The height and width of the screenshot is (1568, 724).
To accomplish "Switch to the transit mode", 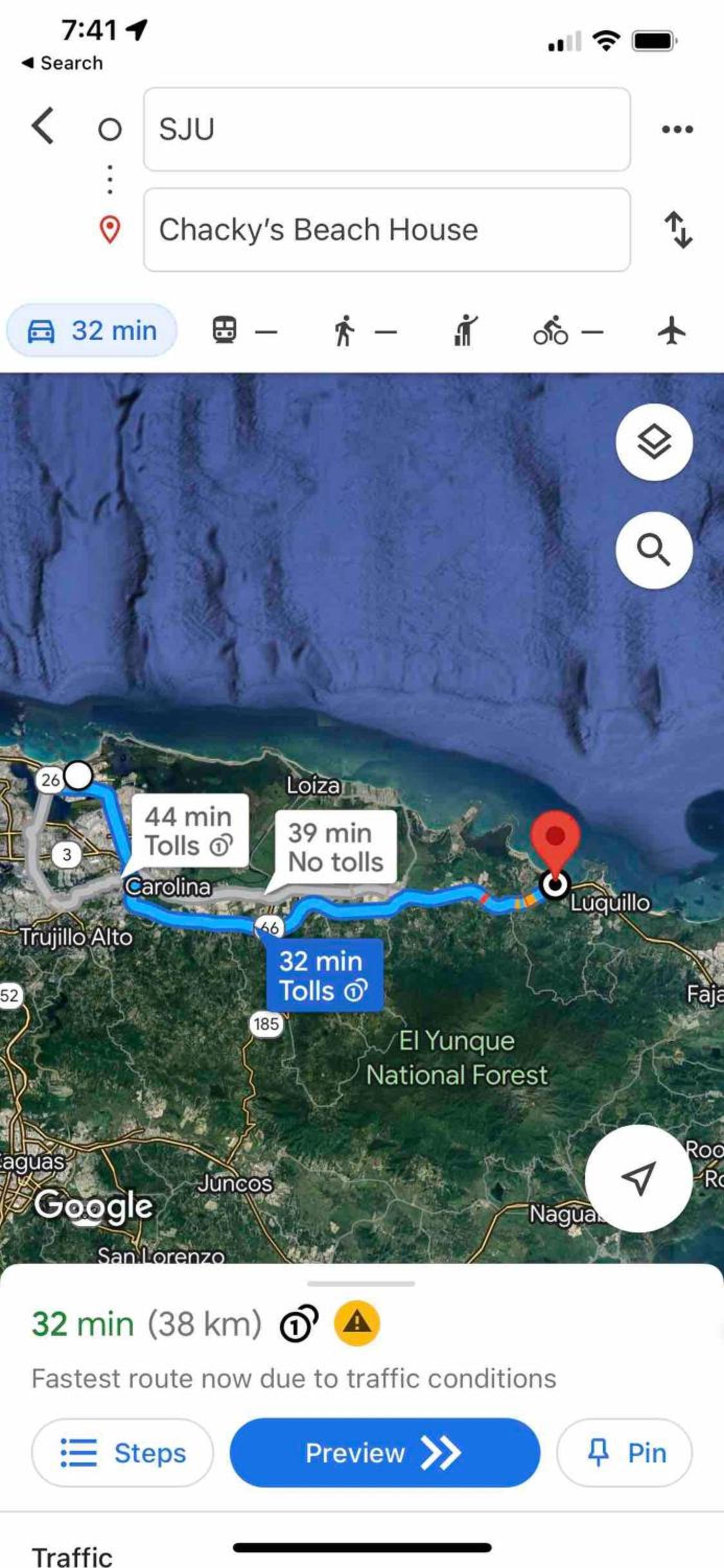I will (x=244, y=331).
